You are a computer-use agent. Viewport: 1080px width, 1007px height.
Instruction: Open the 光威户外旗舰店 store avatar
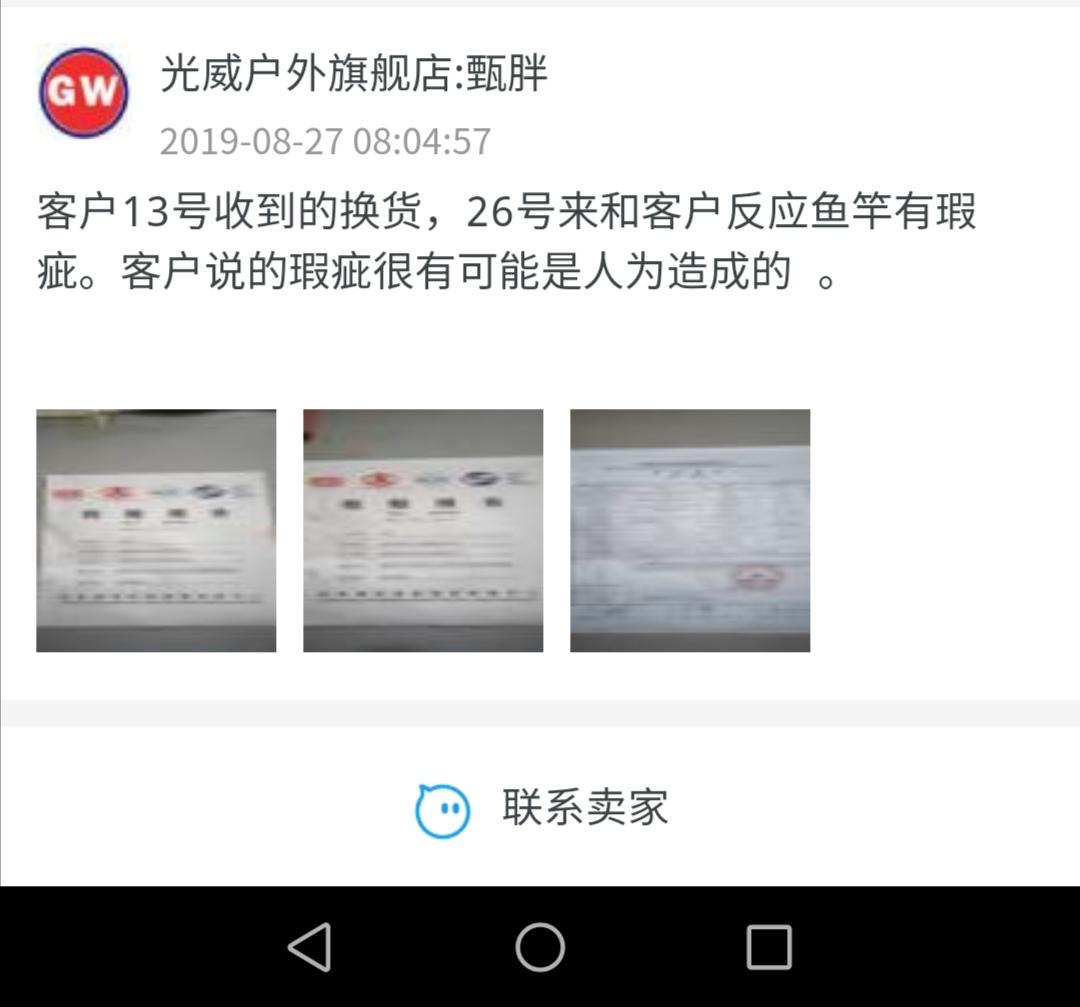coord(84,93)
